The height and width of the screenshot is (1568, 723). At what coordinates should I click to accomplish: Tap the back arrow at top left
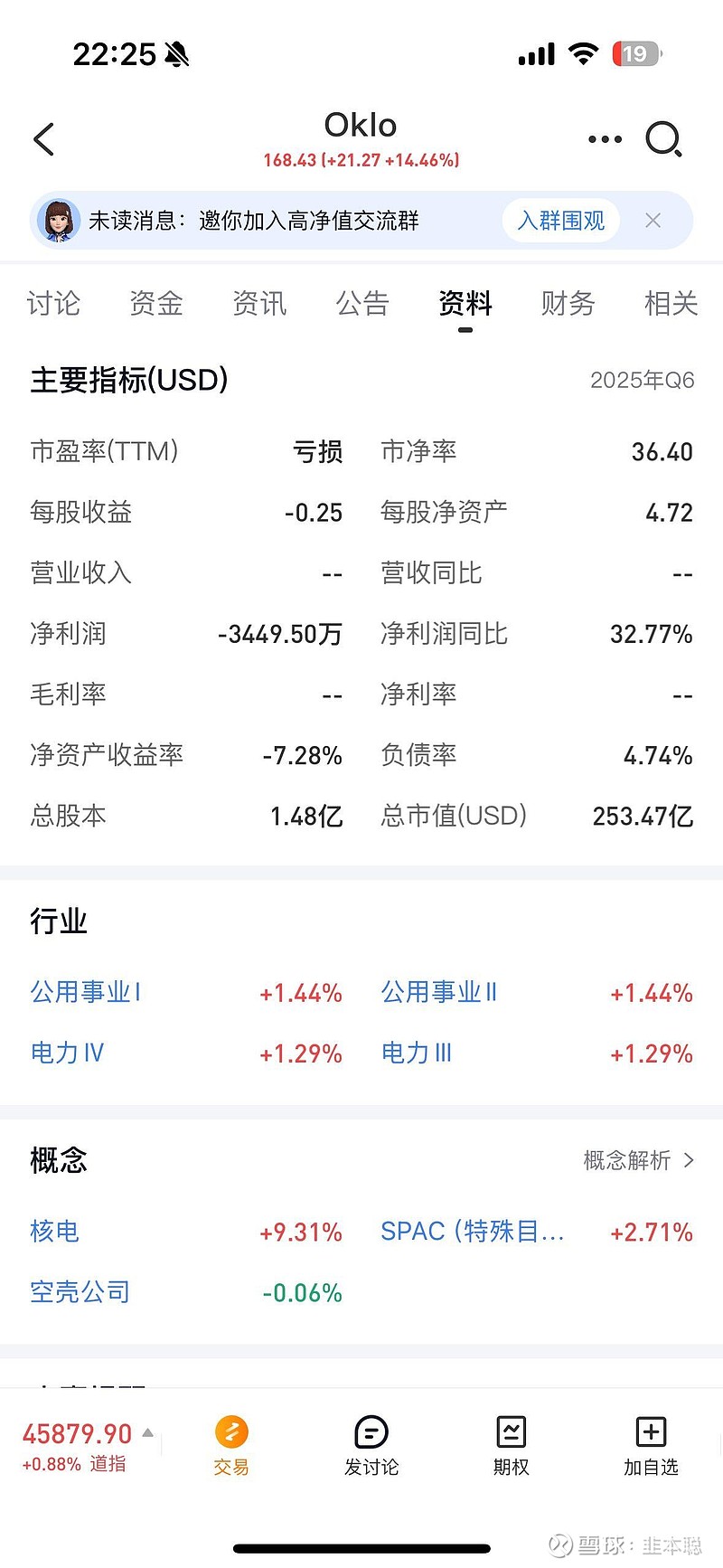(43, 139)
